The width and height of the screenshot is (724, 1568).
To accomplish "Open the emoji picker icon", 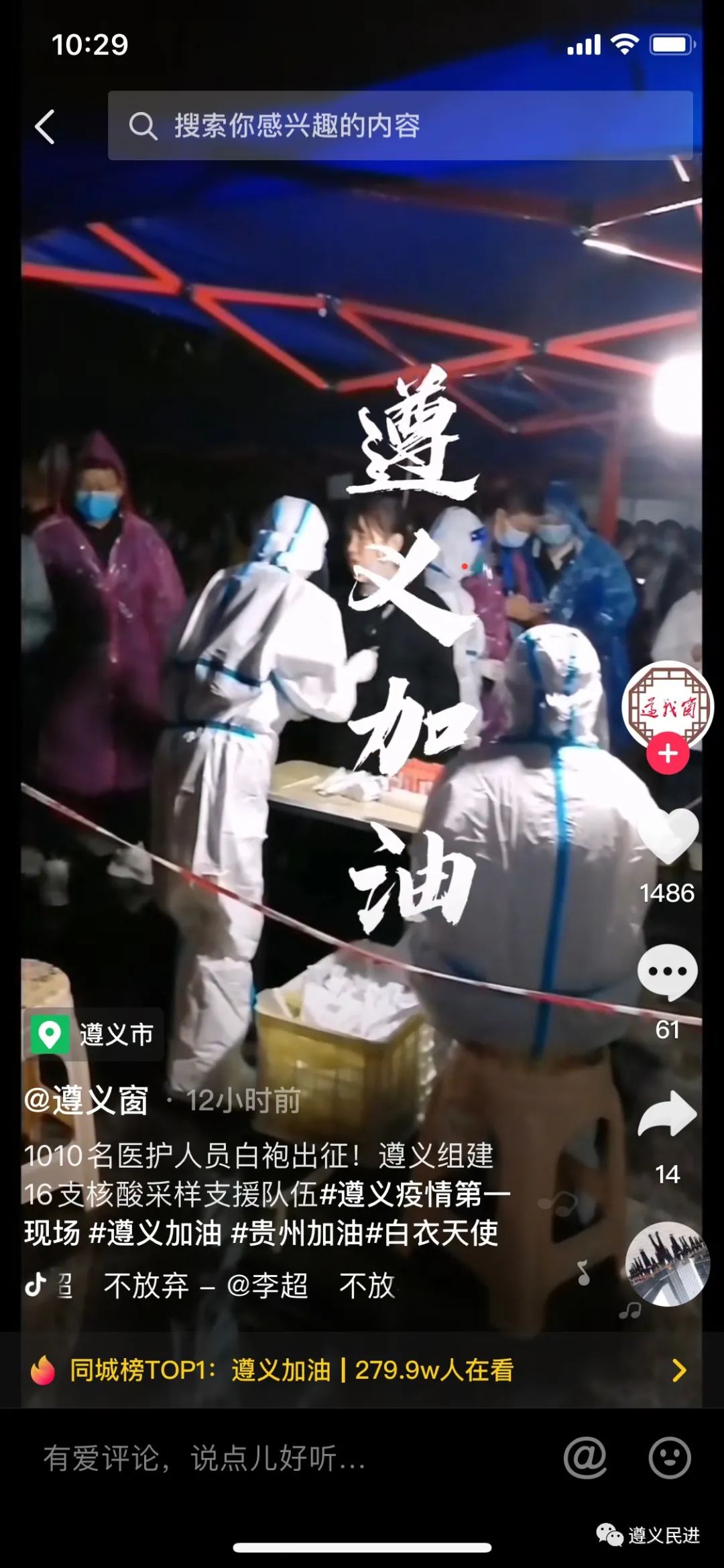I will pos(669,1457).
